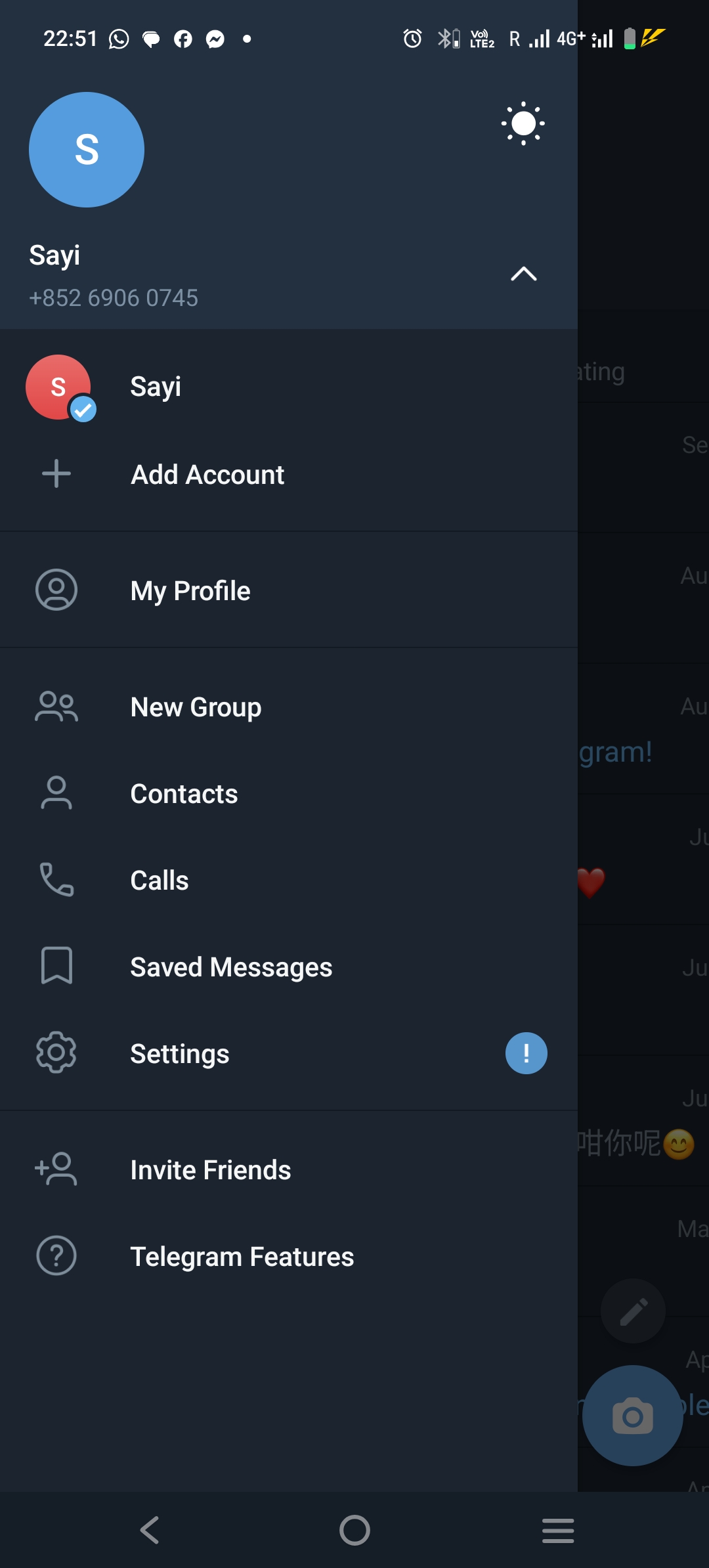Image resolution: width=709 pixels, height=1568 pixels.
Task: Tap the system home button
Action: coord(354,1530)
